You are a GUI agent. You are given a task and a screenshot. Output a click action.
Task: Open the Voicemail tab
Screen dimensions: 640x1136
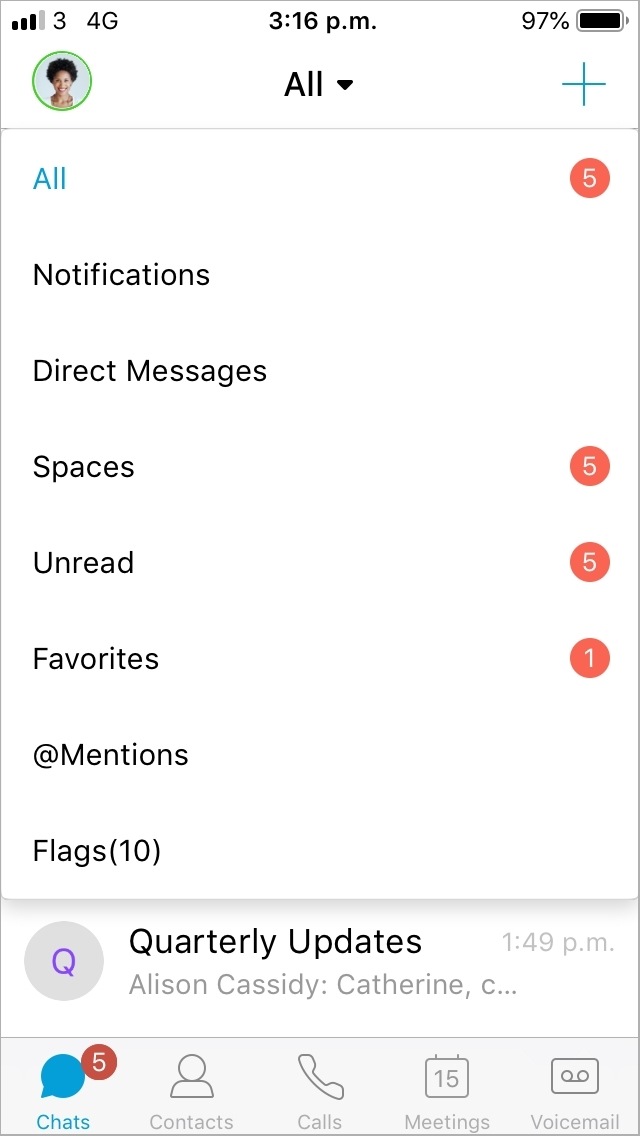pos(575,1090)
